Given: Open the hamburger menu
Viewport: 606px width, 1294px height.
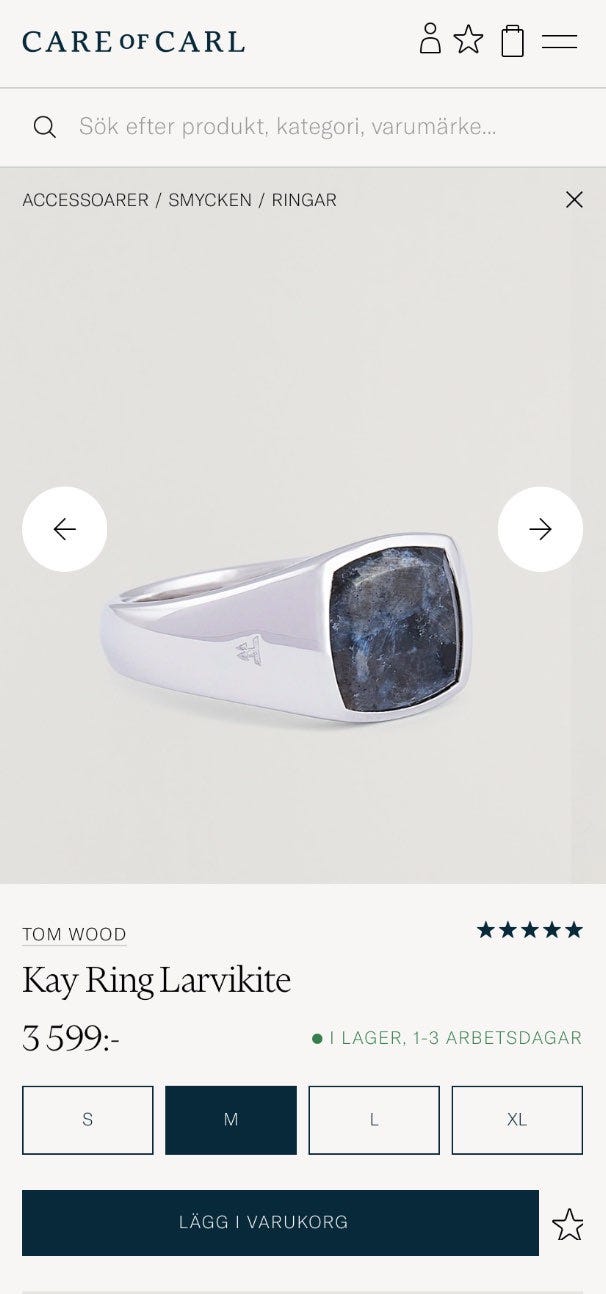Looking at the screenshot, I should [559, 41].
